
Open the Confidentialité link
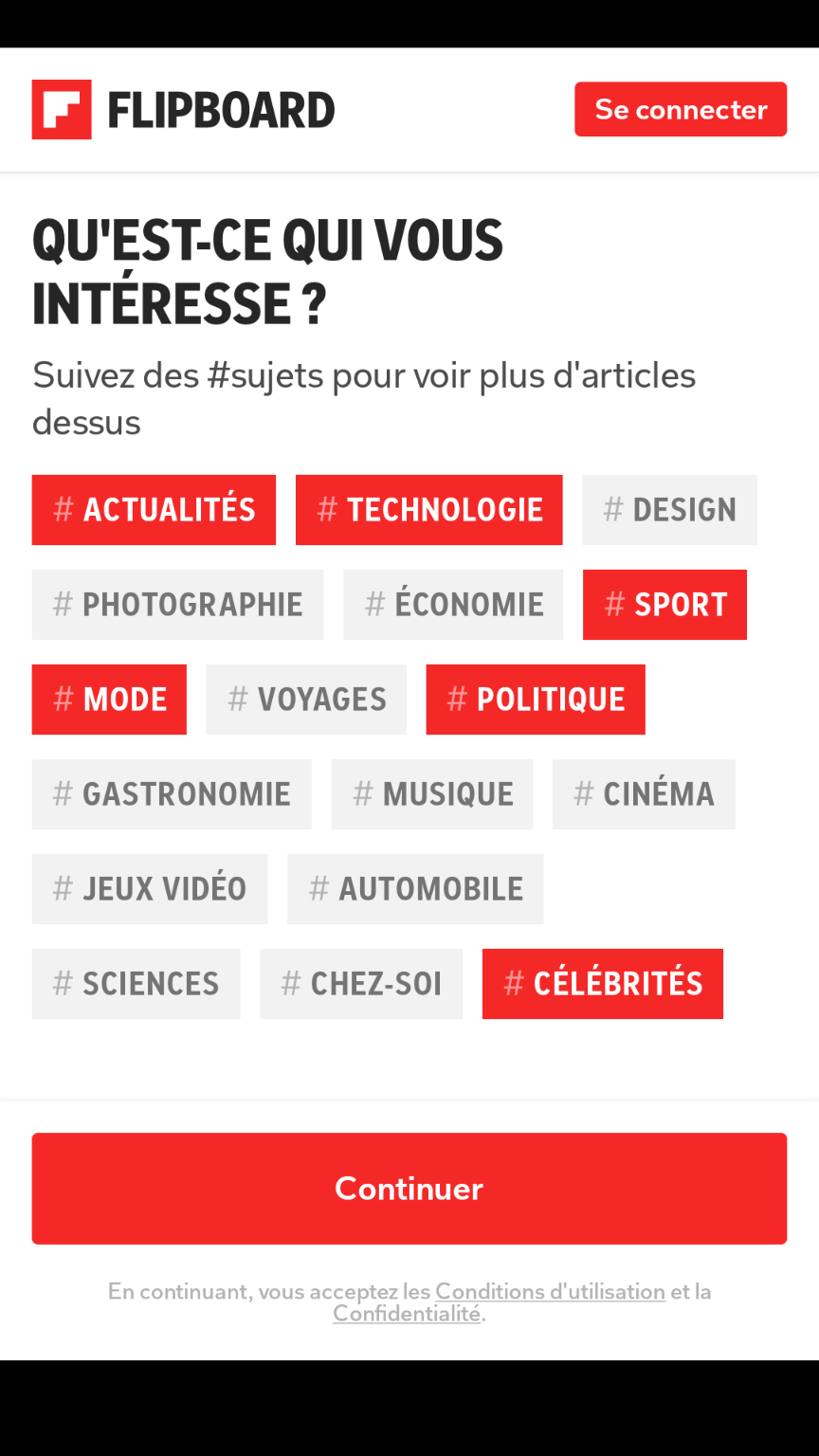[407, 1314]
